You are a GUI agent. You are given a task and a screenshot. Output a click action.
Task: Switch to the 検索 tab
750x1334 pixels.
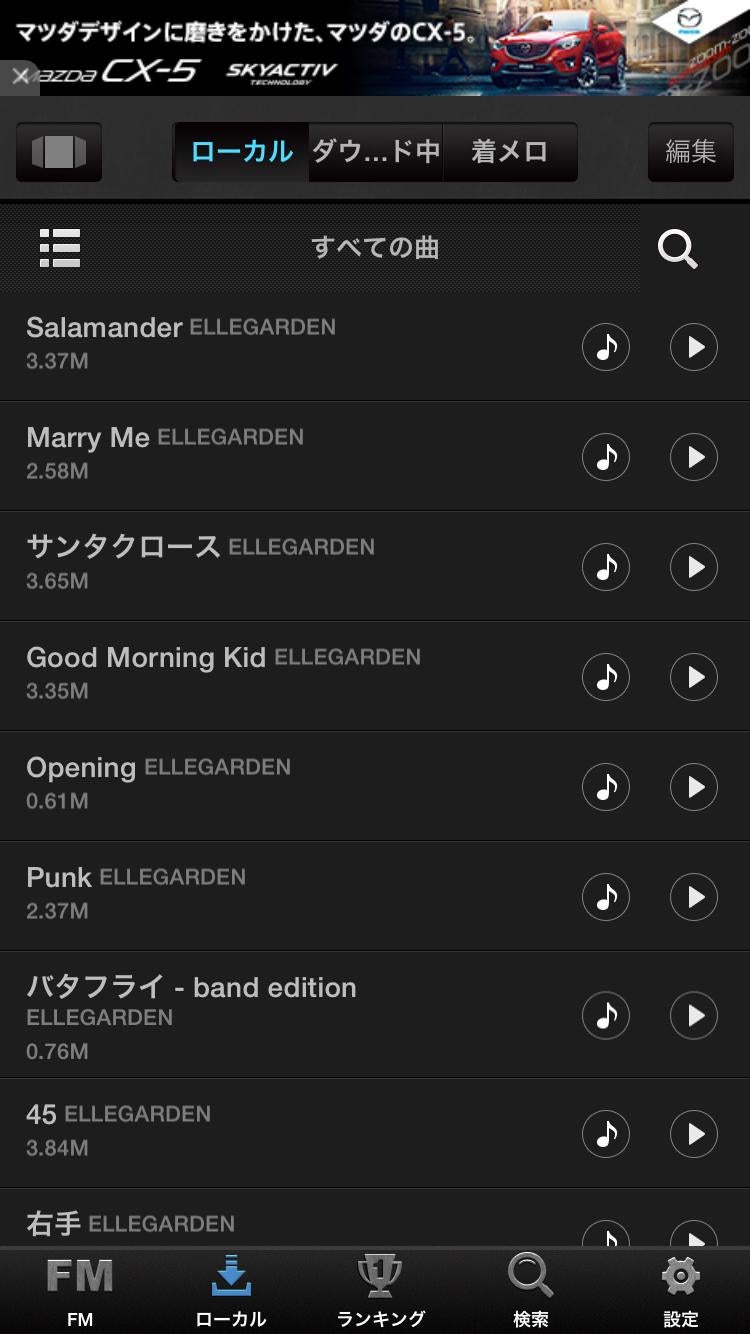pyautogui.click(x=530, y=1290)
